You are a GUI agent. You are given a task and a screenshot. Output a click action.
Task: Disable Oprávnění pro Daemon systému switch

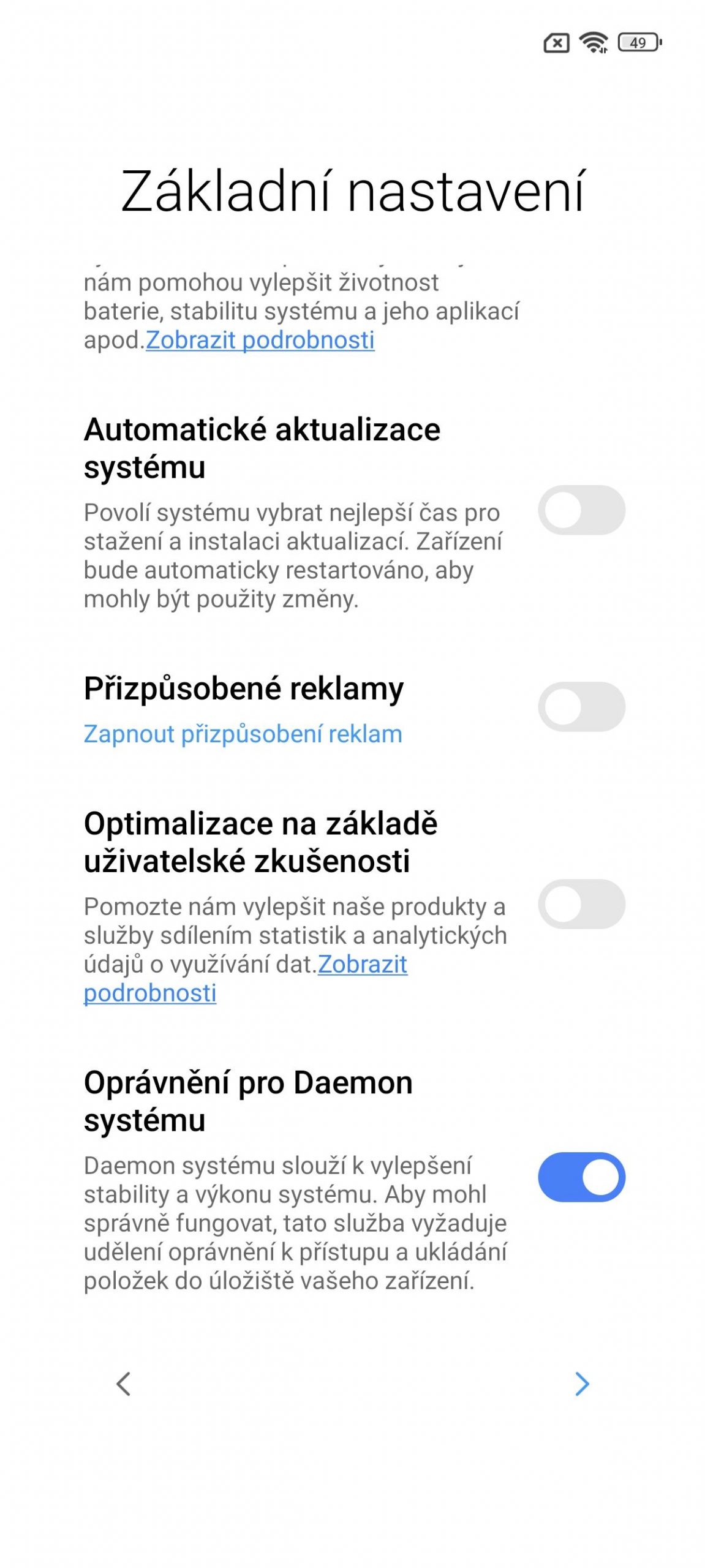581,1177
